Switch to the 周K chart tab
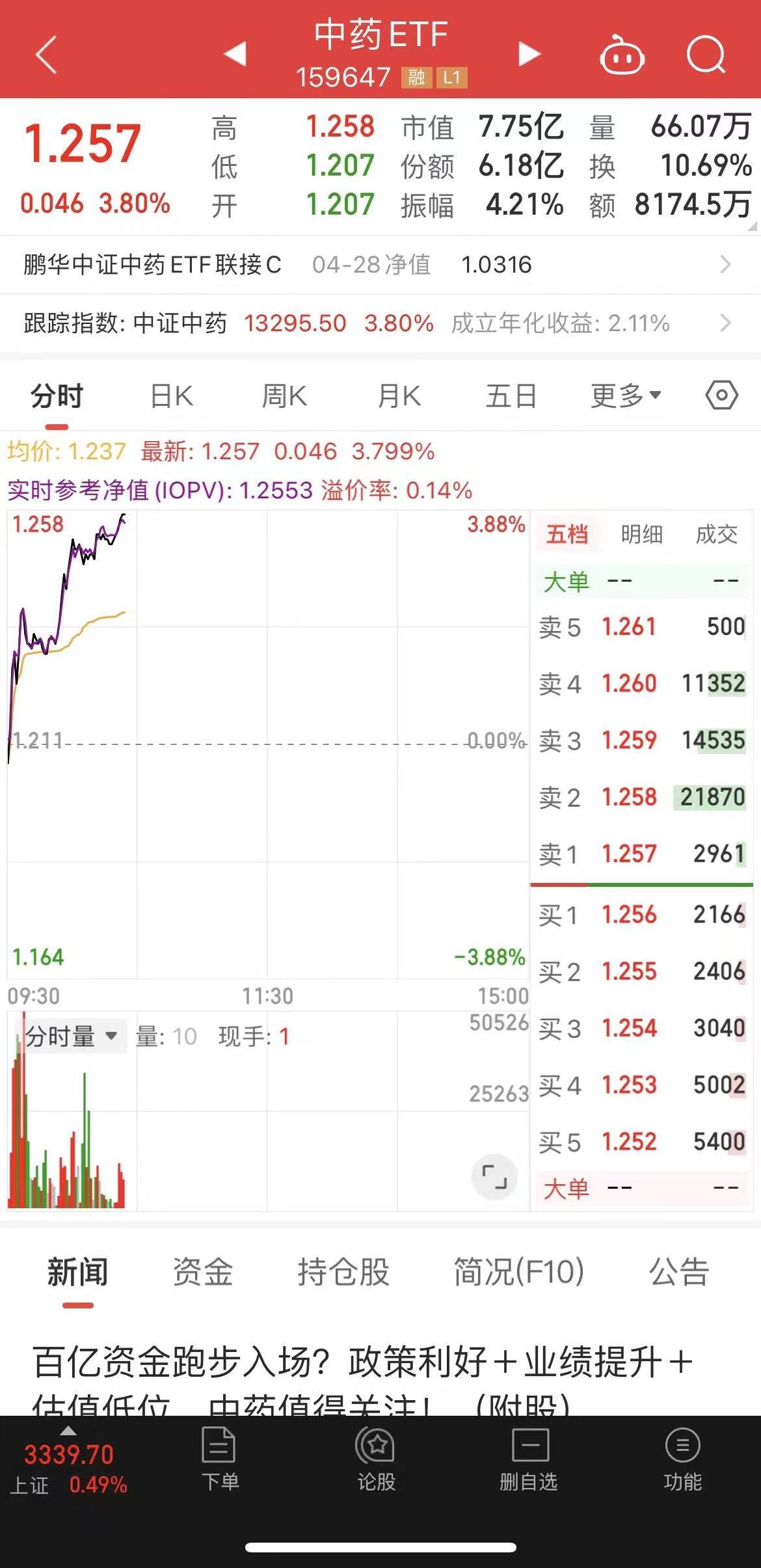The image size is (761, 1568). [x=284, y=396]
